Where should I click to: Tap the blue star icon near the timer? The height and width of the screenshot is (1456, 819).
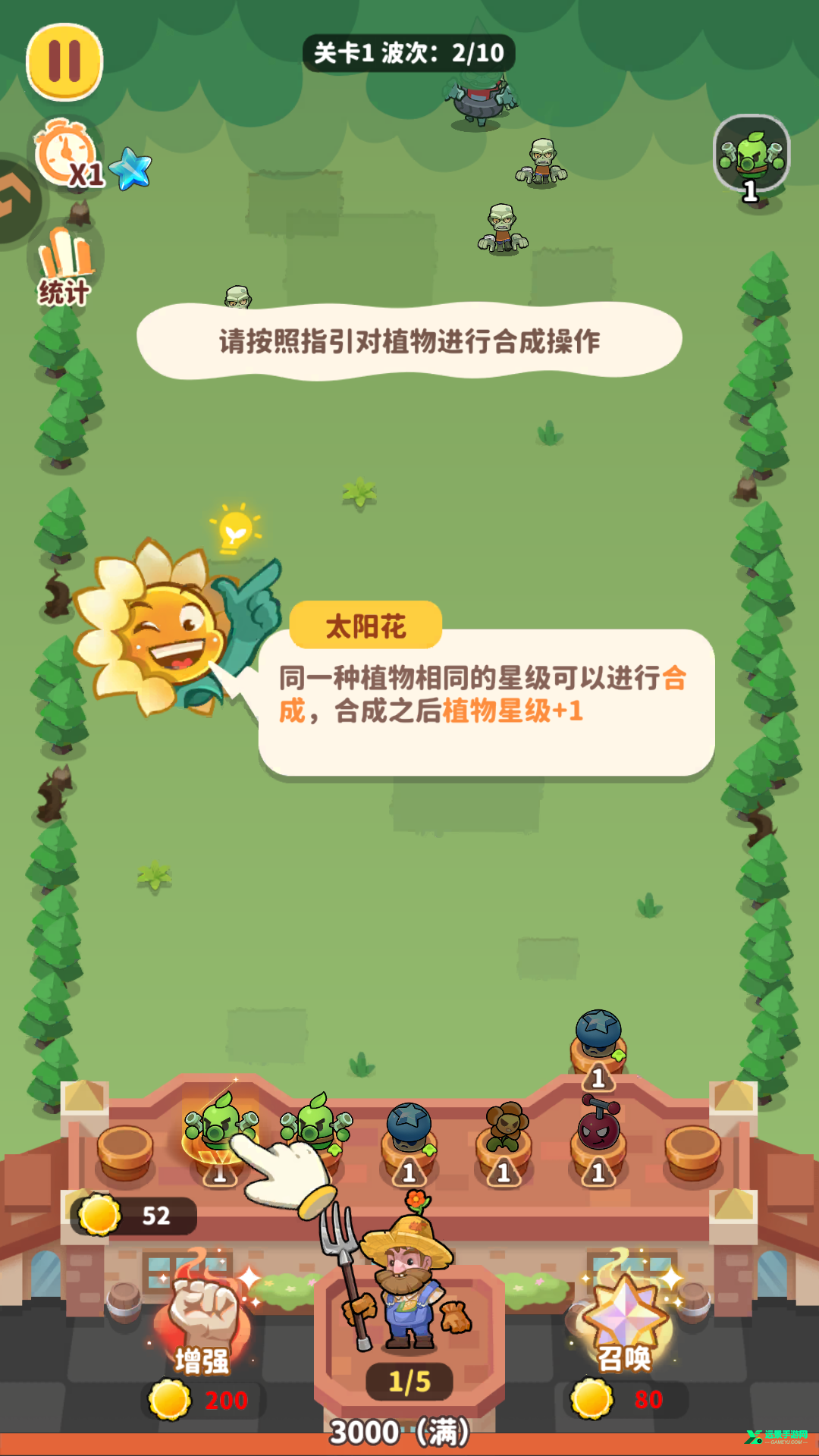coord(130,168)
